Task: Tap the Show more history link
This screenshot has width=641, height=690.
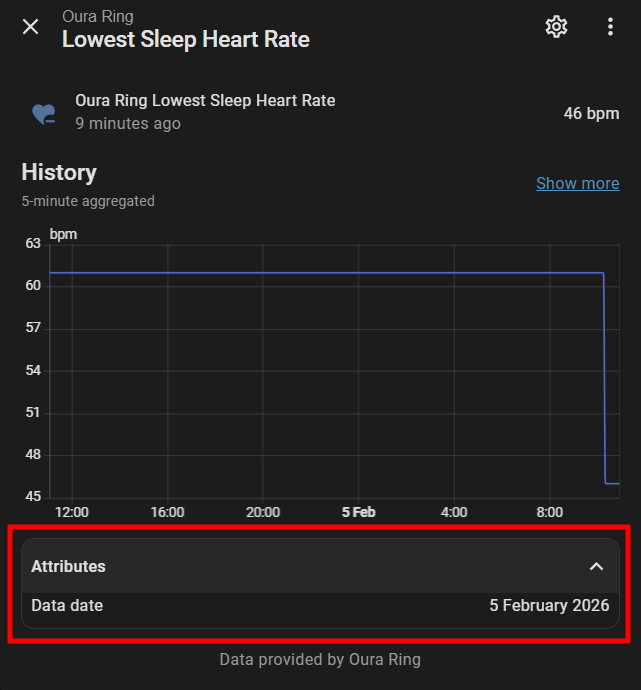Action: coord(577,183)
